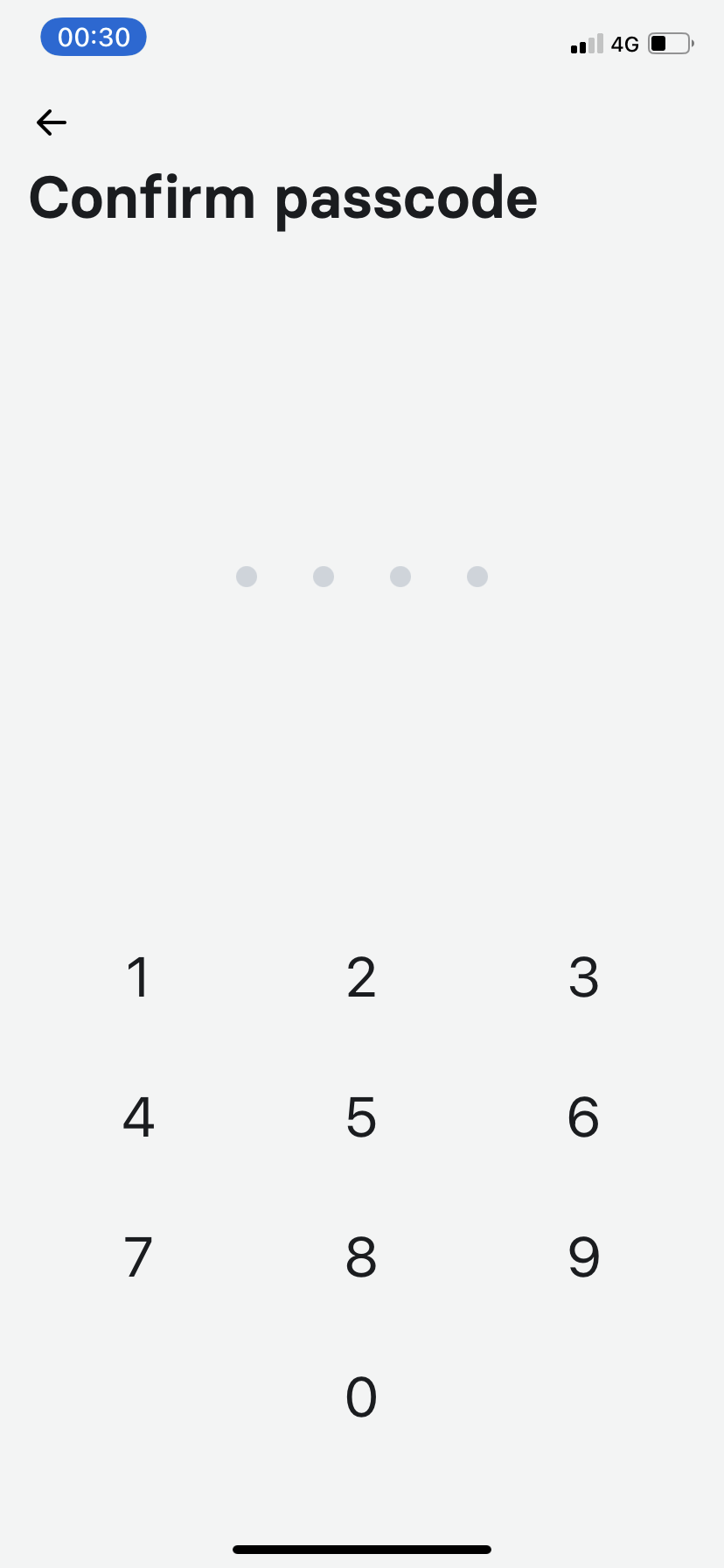The width and height of the screenshot is (724, 1568).
Task: Tap the first passcode dot
Action: (246, 576)
